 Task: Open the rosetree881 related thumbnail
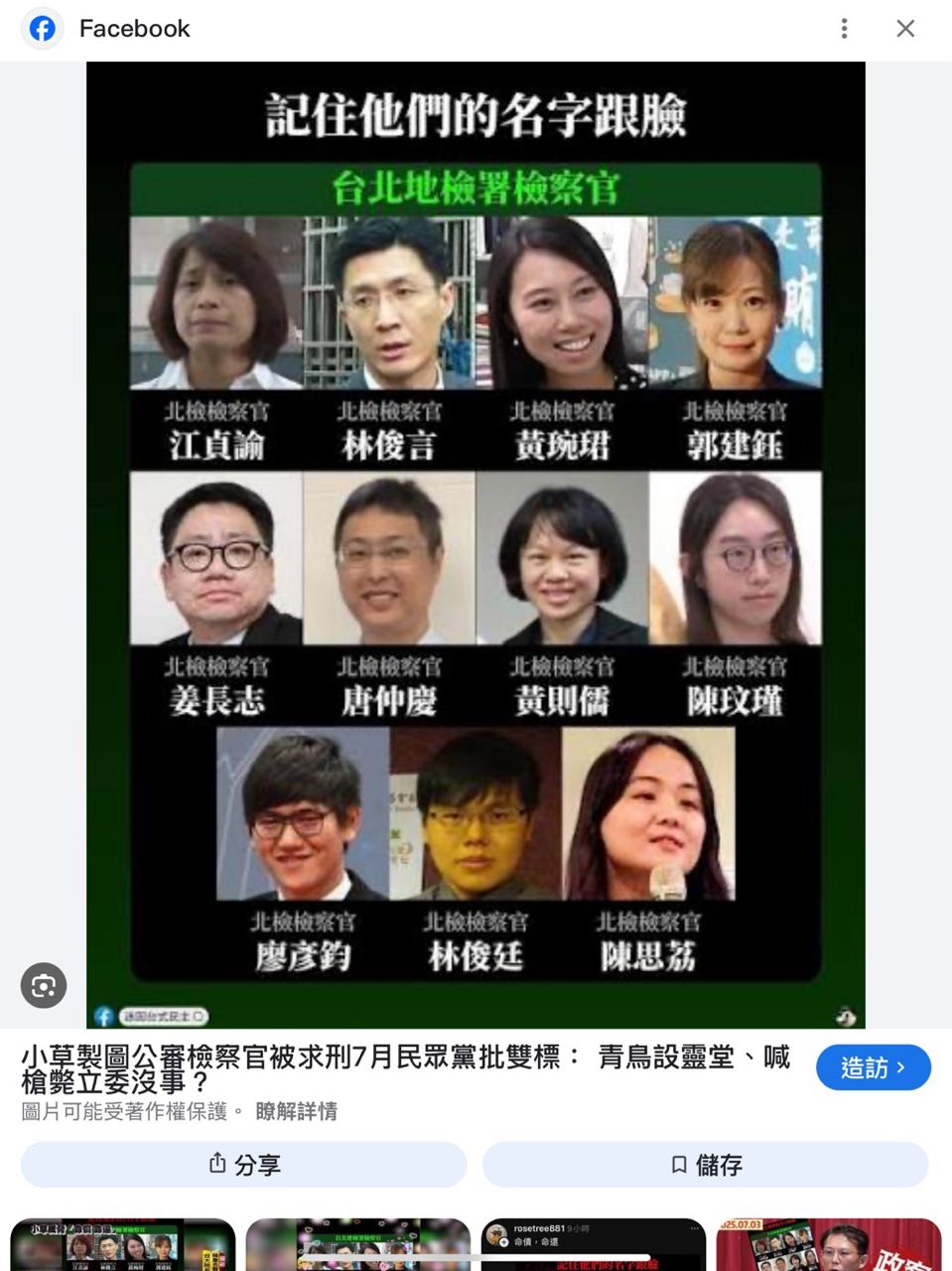(594, 1245)
